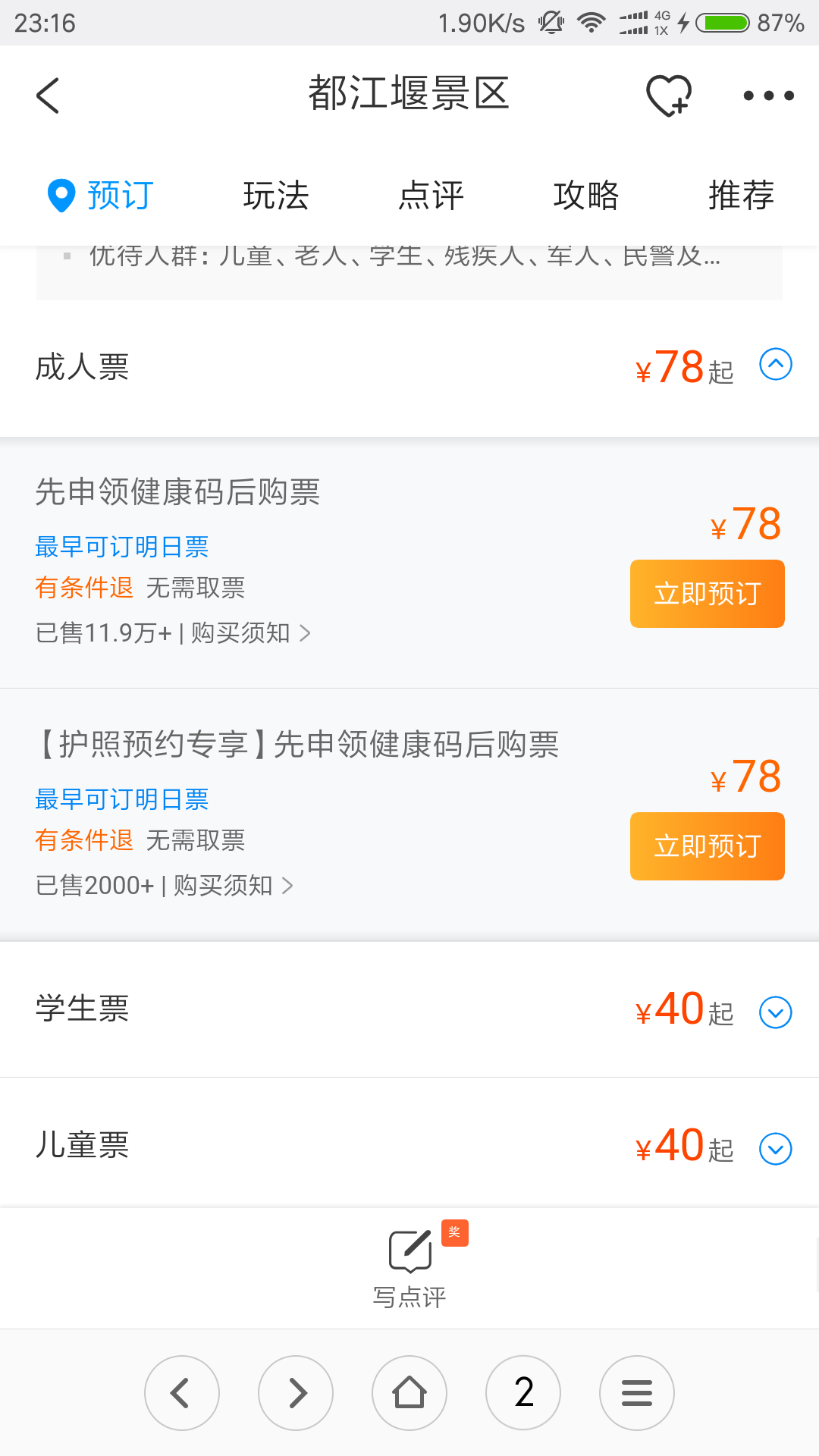This screenshot has width=819, height=1456.
Task: Open 购买须知 under the 已售2000+ ticket
Action: tap(234, 886)
